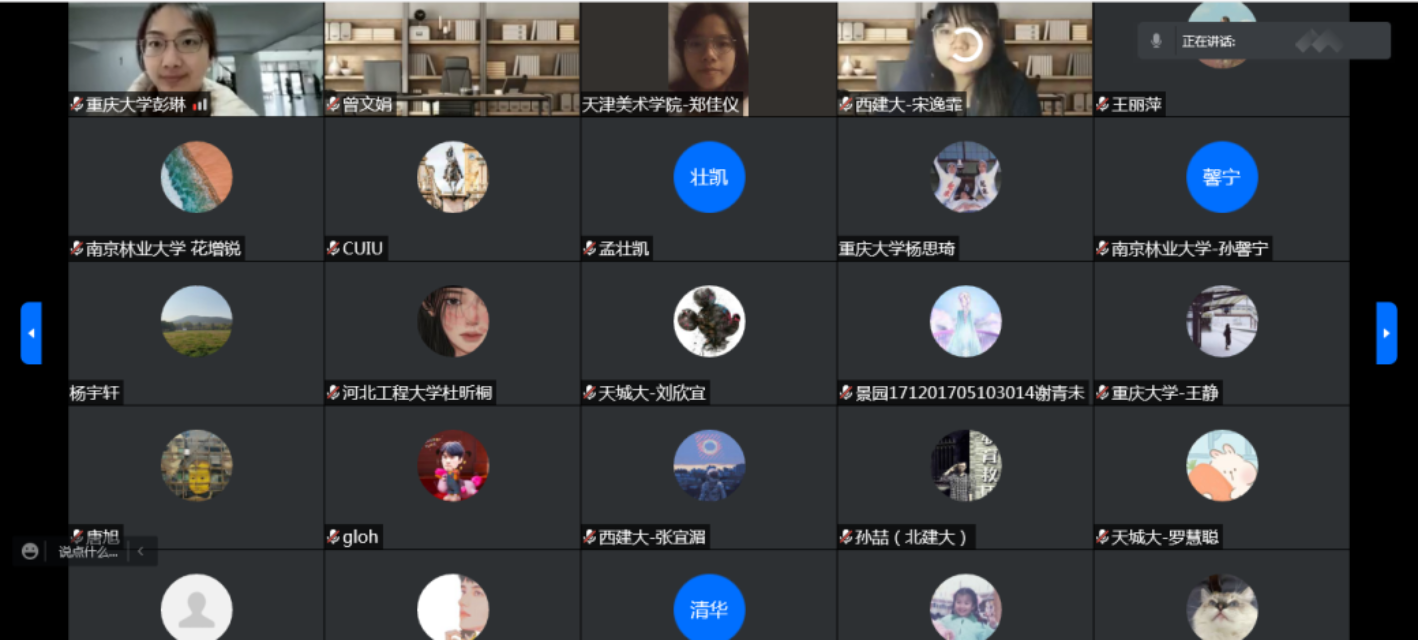Open participant tile 天城大-刘欣宜
1418x641 pixels.
[x=708, y=333]
